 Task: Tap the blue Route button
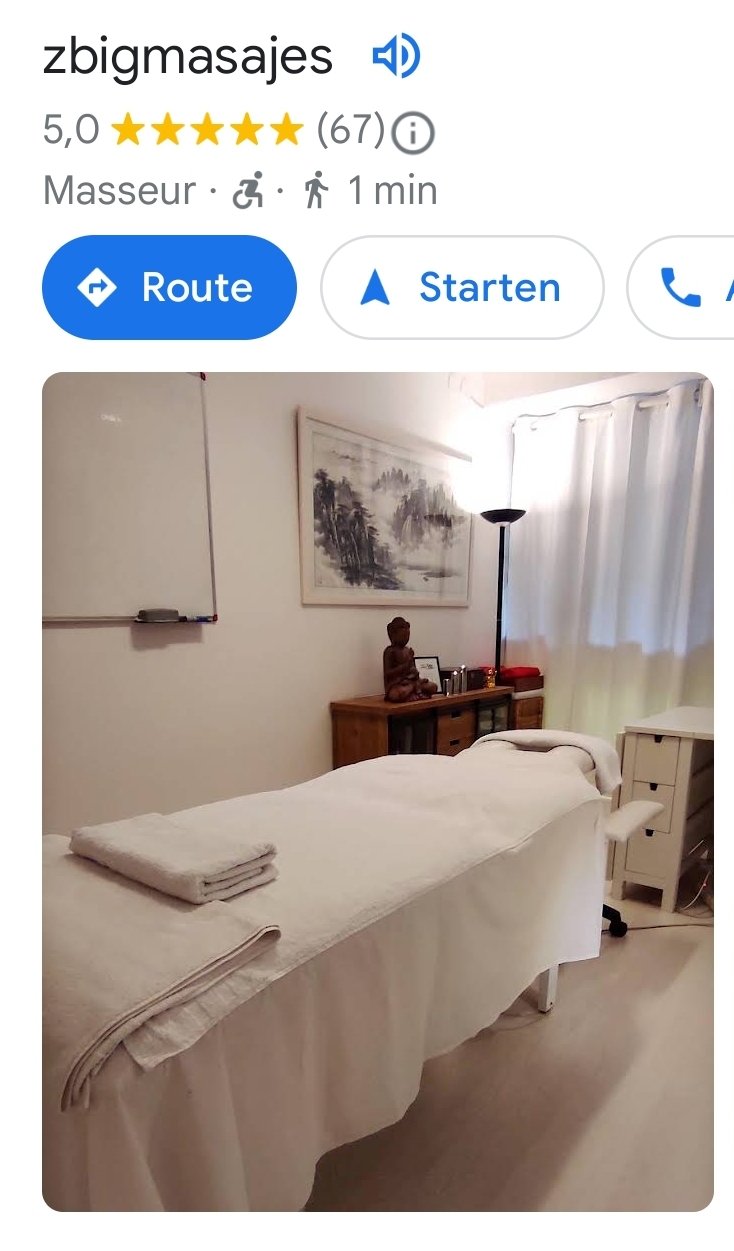tap(169, 288)
